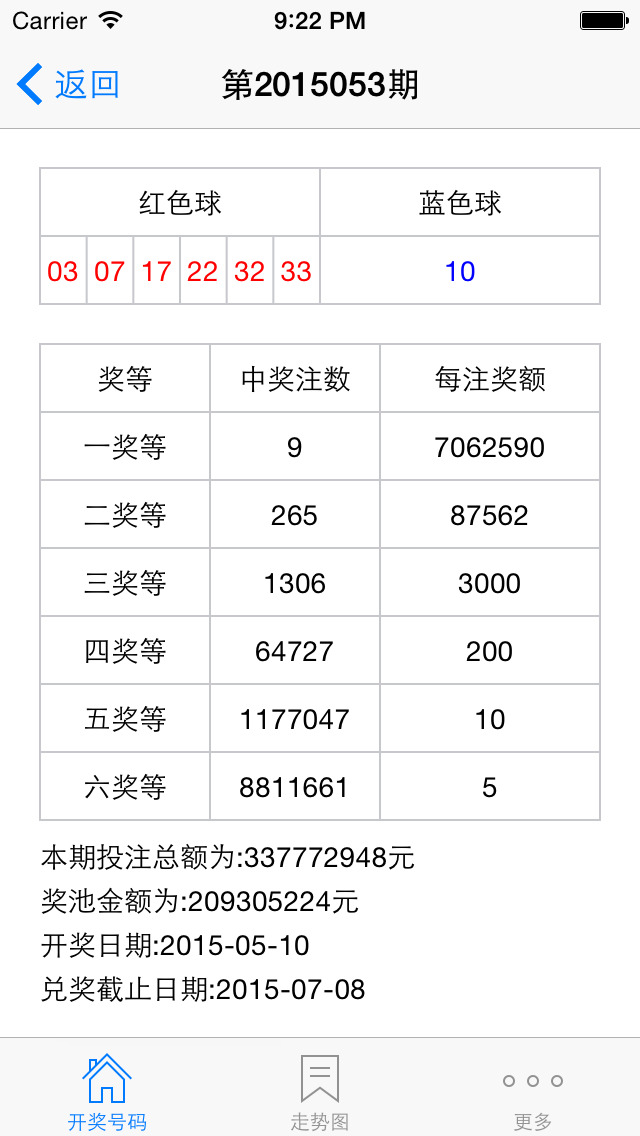640x1136 pixels.
Task: Go back using the 返回 button
Action: (x=70, y=85)
